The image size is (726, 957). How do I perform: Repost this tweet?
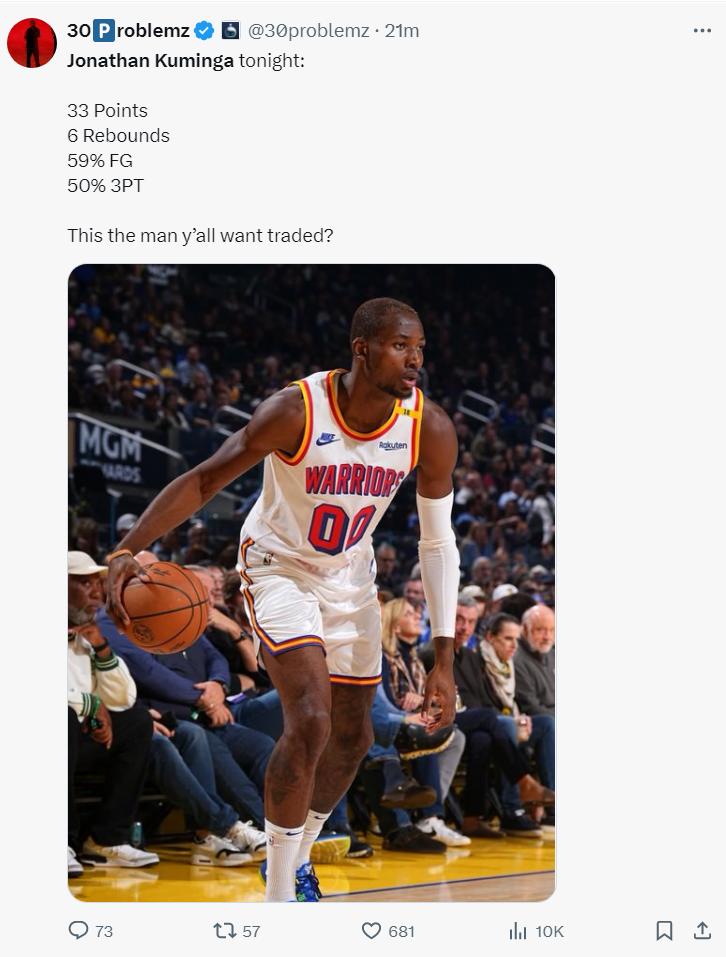(x=224, y=930)
